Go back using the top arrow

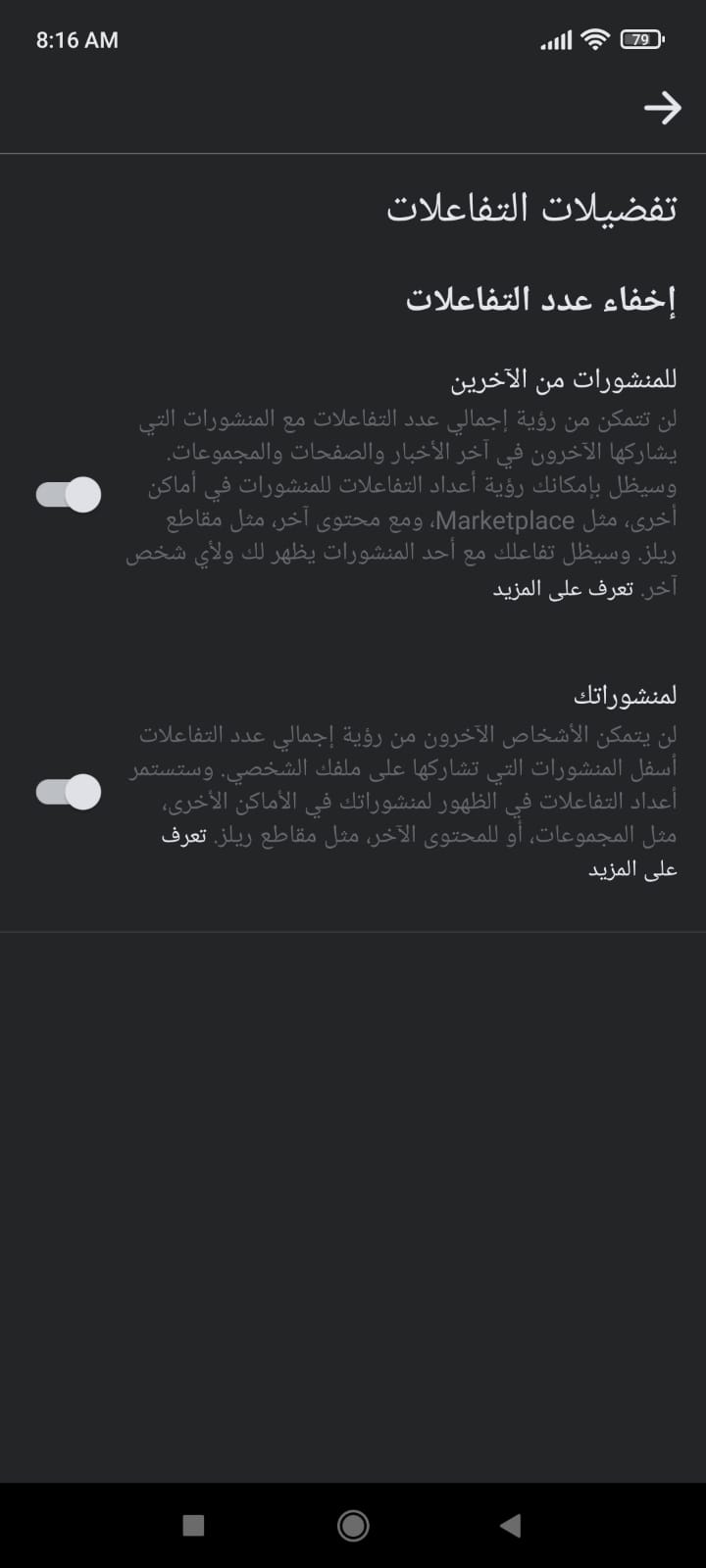click(662, 108)
